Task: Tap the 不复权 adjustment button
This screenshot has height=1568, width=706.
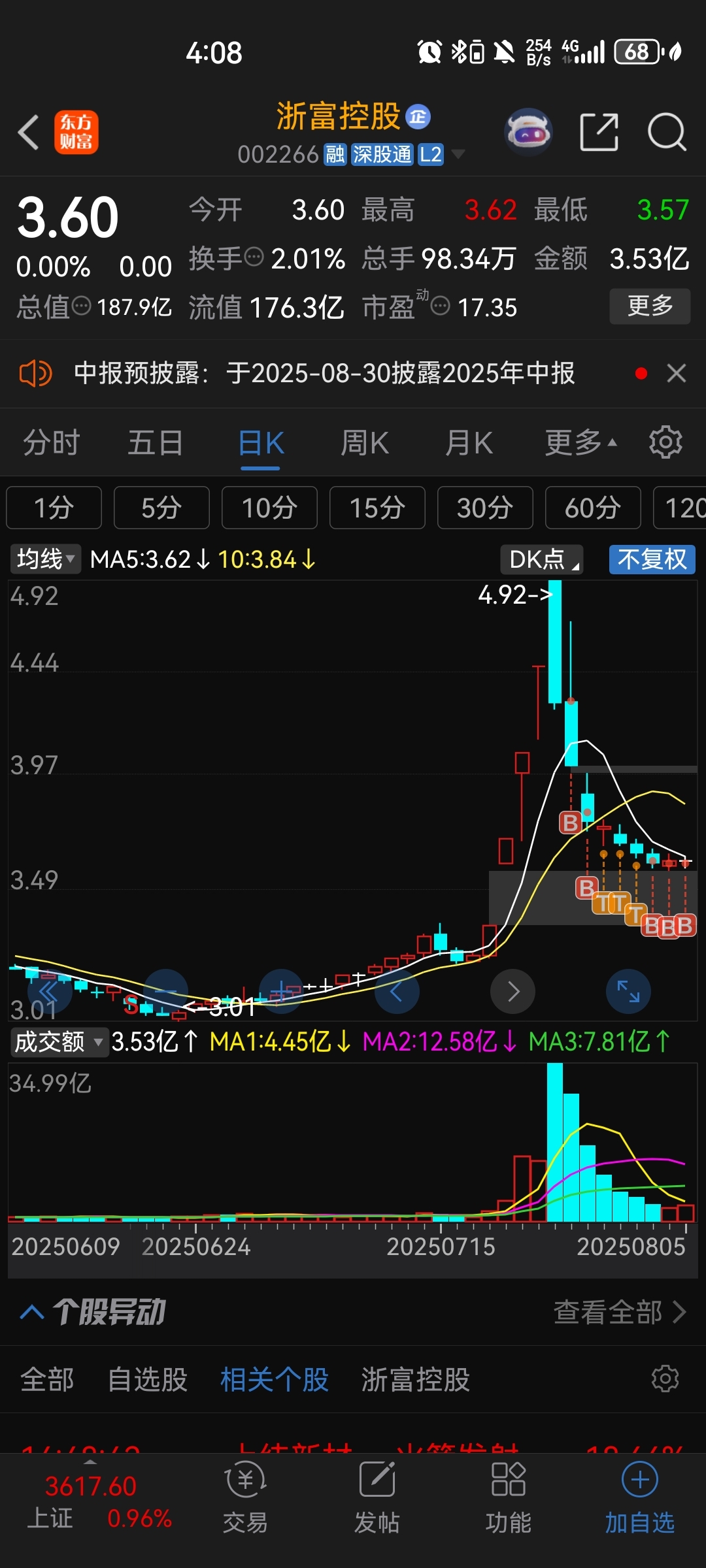Action: [652, 560]
